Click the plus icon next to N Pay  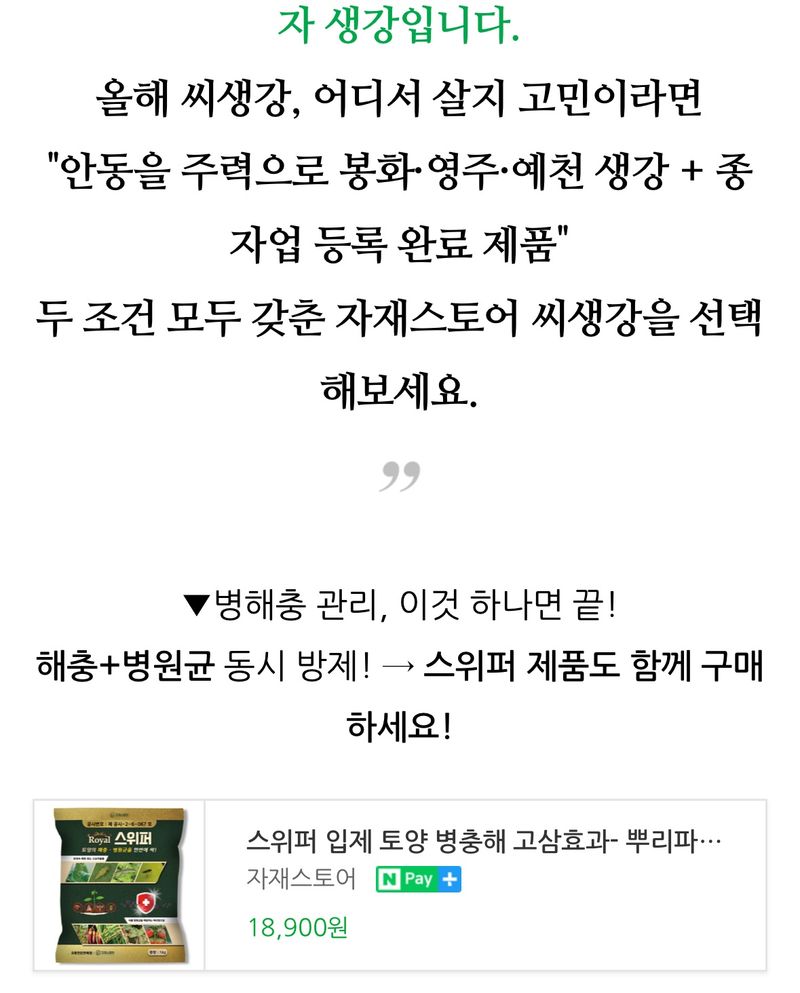click(450, 879)
